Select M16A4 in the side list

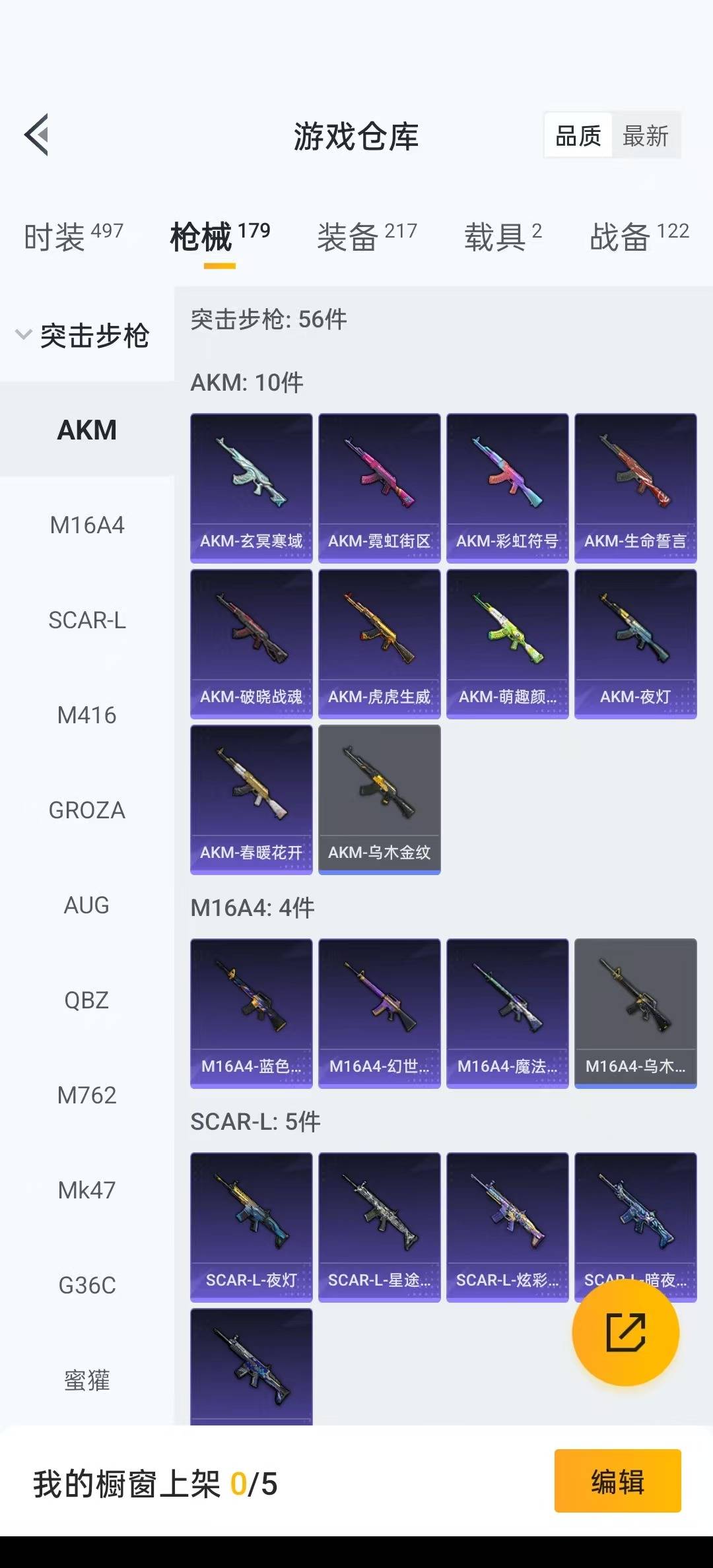coord(87,525)
